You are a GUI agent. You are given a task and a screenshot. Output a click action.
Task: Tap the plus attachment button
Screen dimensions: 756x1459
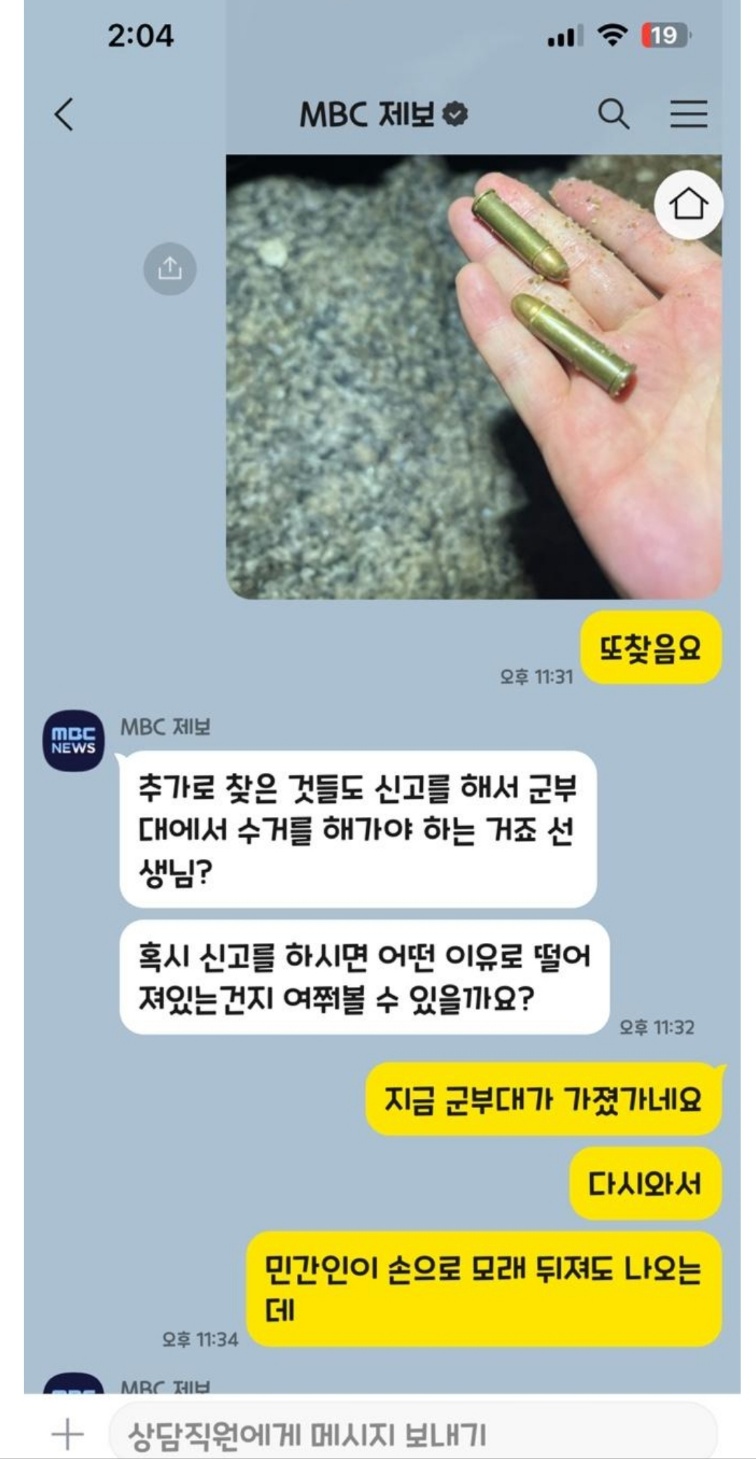[67, 1436]
